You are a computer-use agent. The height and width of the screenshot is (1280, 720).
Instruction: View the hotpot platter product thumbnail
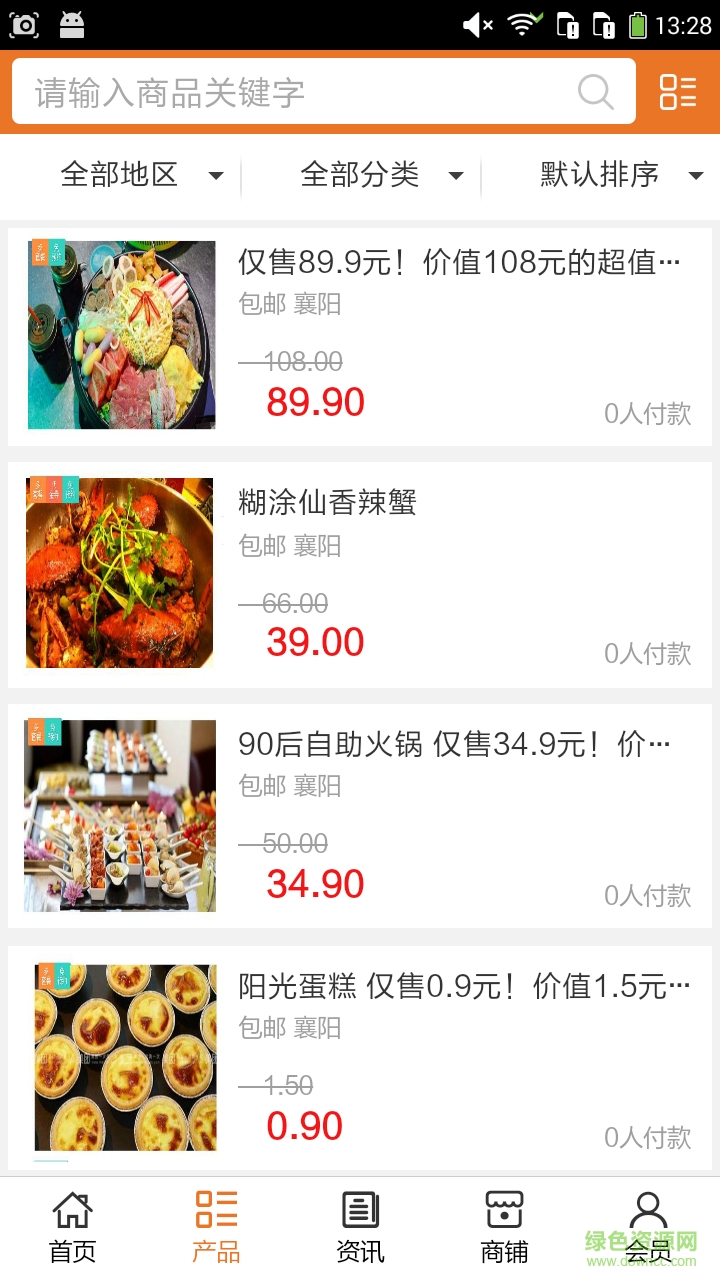click(x=119, y=333)
